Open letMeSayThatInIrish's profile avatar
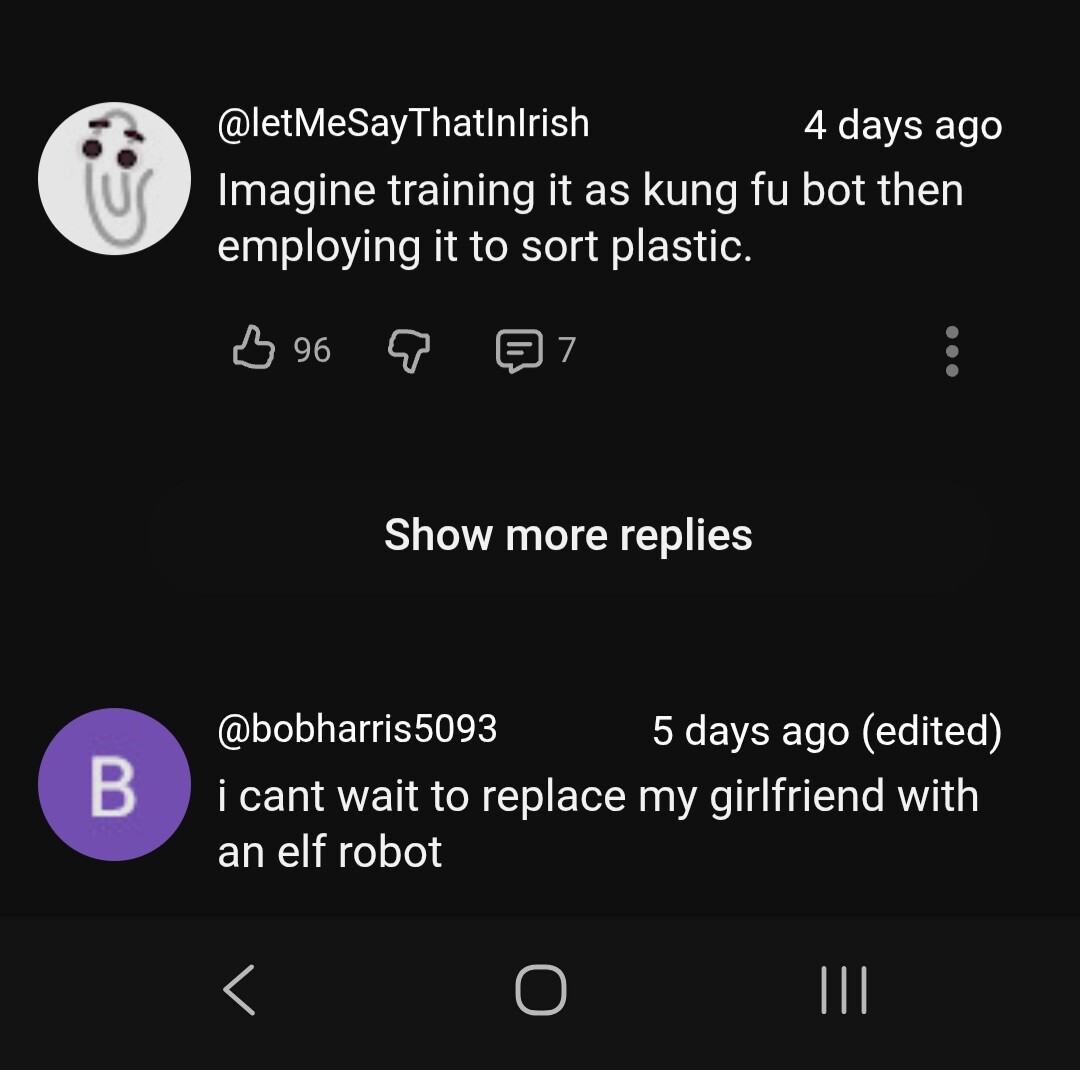 pos(114,179)
